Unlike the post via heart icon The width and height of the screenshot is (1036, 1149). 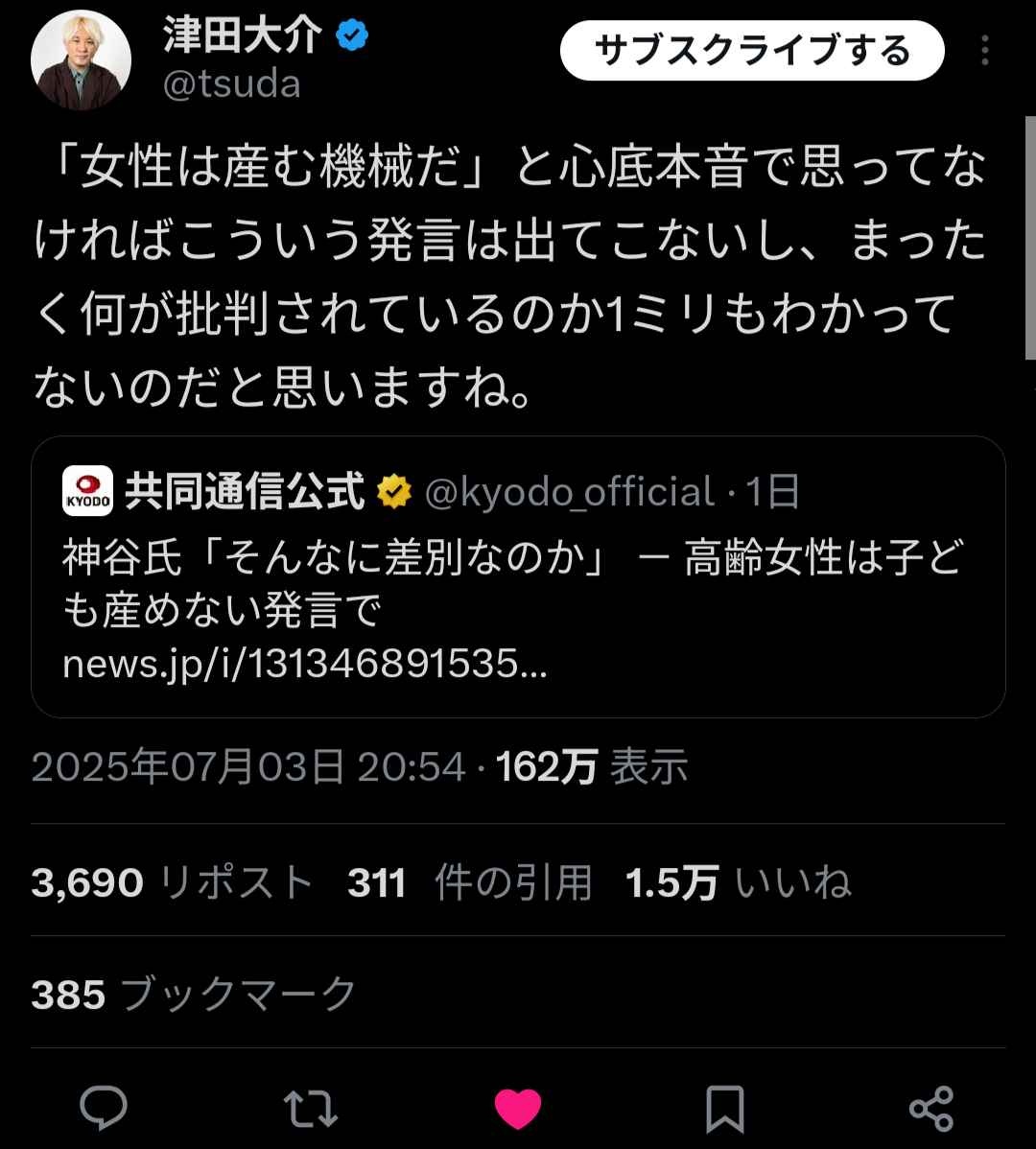[x=518, y=1109]
